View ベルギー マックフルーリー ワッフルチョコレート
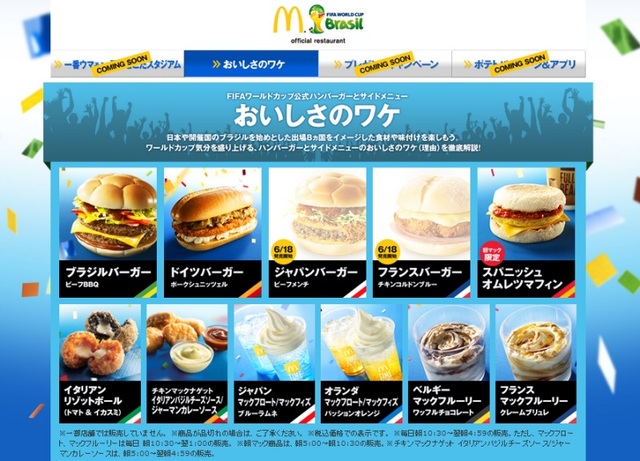Viewport: 640px width, 461px height. click(449, 363)
